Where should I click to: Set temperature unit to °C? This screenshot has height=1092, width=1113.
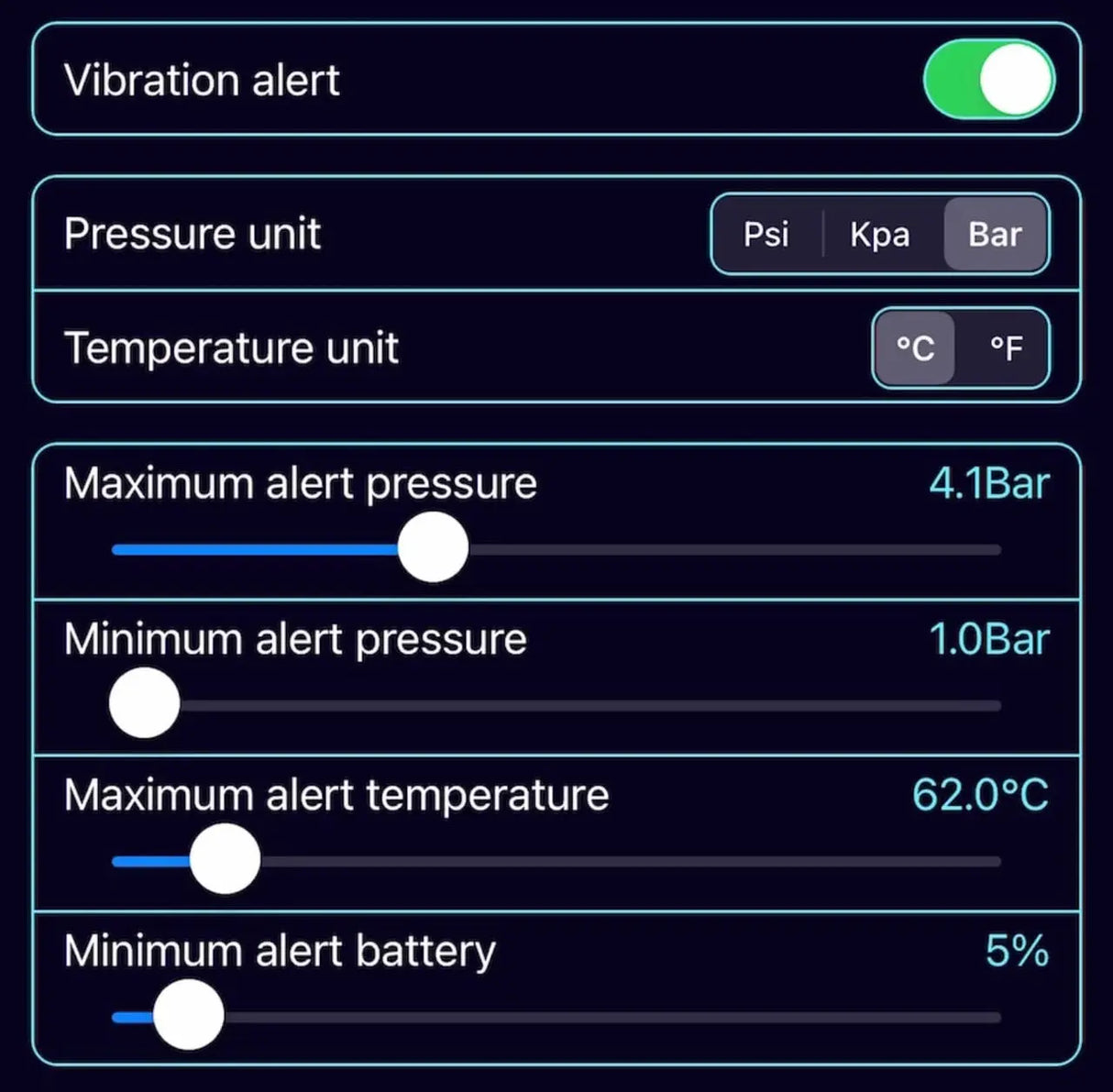(x=915, y=348)
